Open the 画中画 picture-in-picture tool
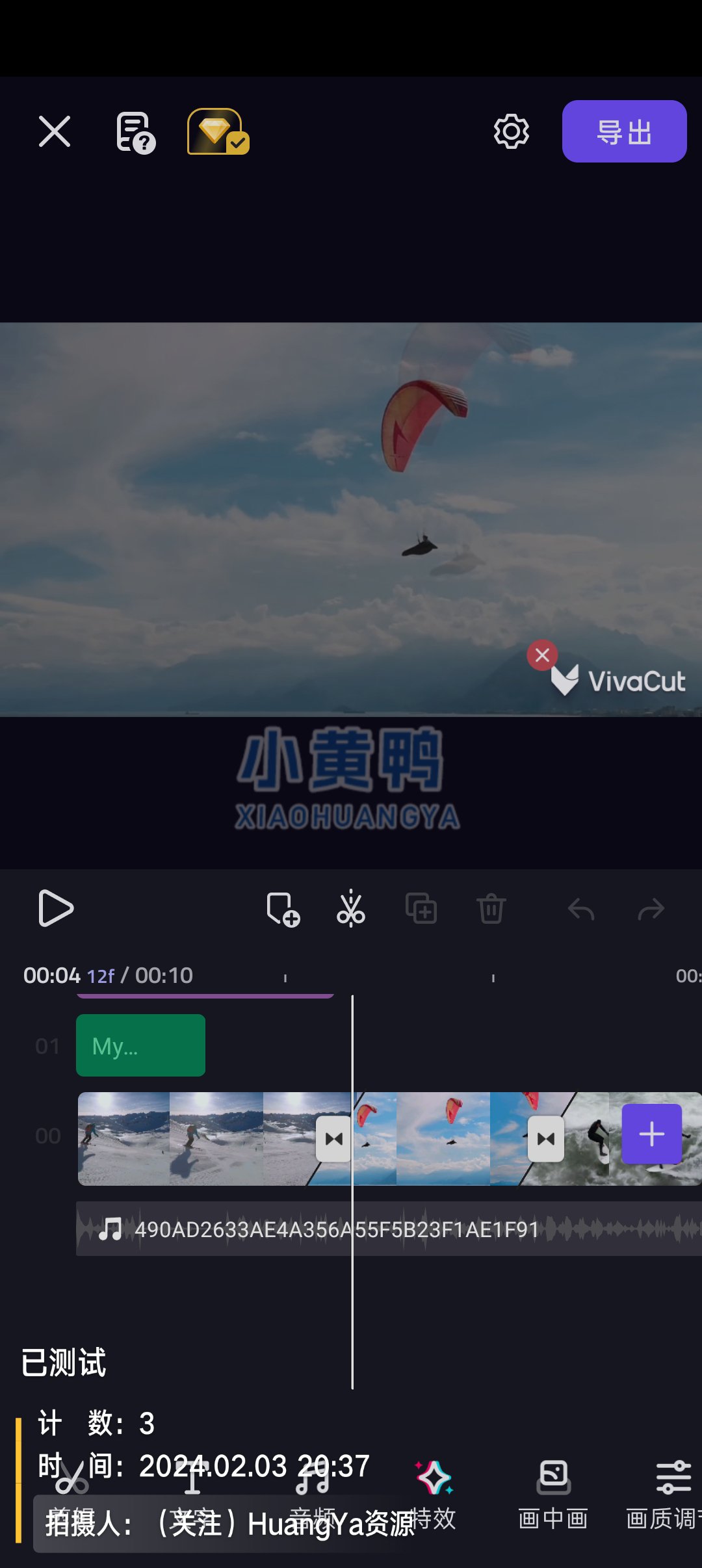Image resolution: width=702 pixels, height=1568 pixels. (x=553, y=1491)
